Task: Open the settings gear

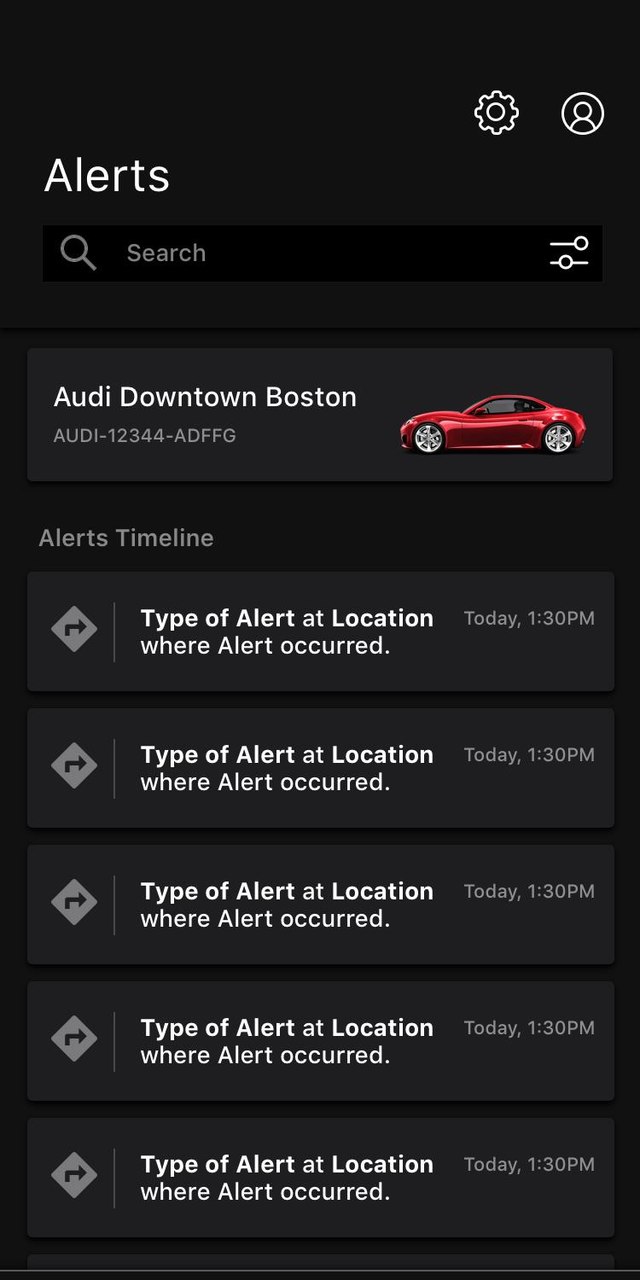Action: [496, 113]
